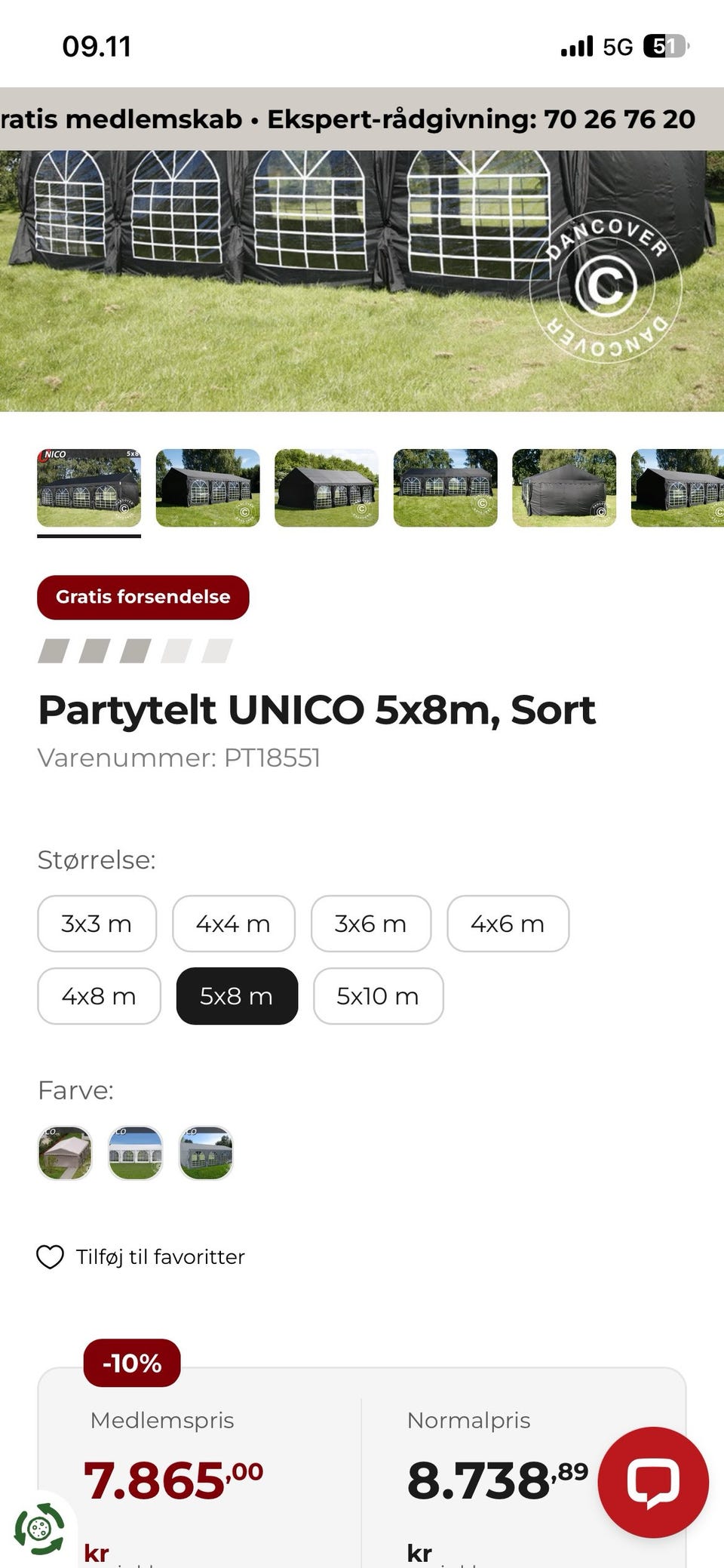The height and width of the screenshot is (1568, 724).
Task: Open the fifth product photo thumbnail
Action: (x=564, y=487)
